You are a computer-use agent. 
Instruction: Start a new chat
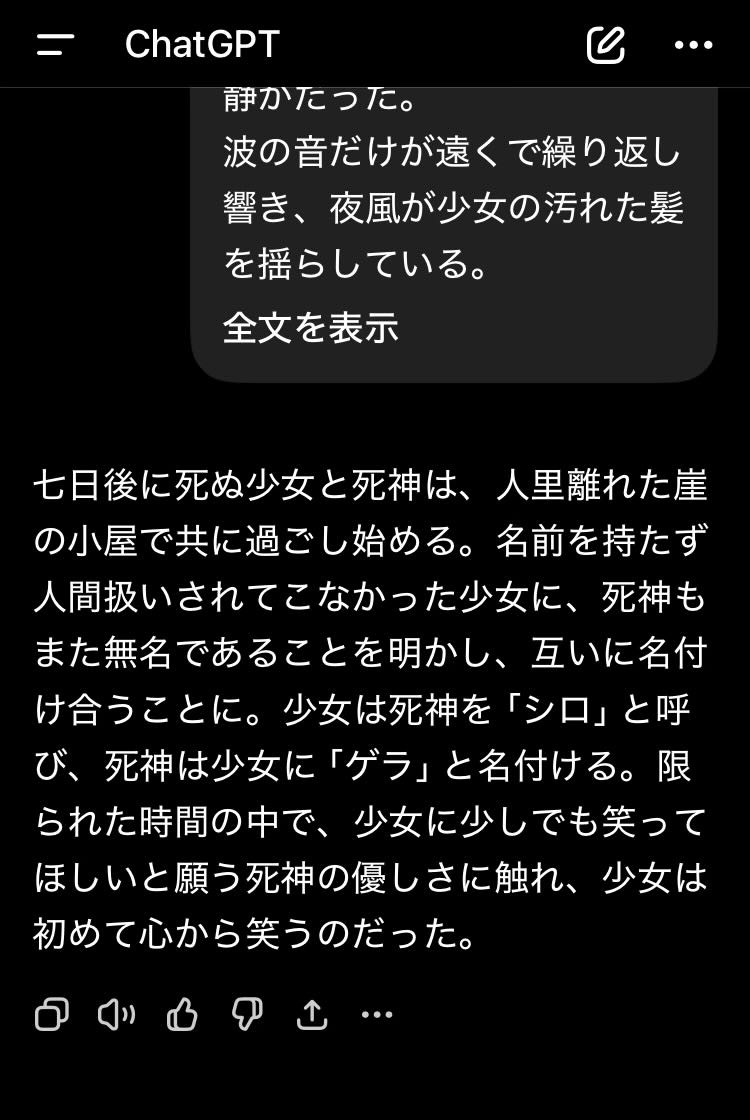pos(605,44)
